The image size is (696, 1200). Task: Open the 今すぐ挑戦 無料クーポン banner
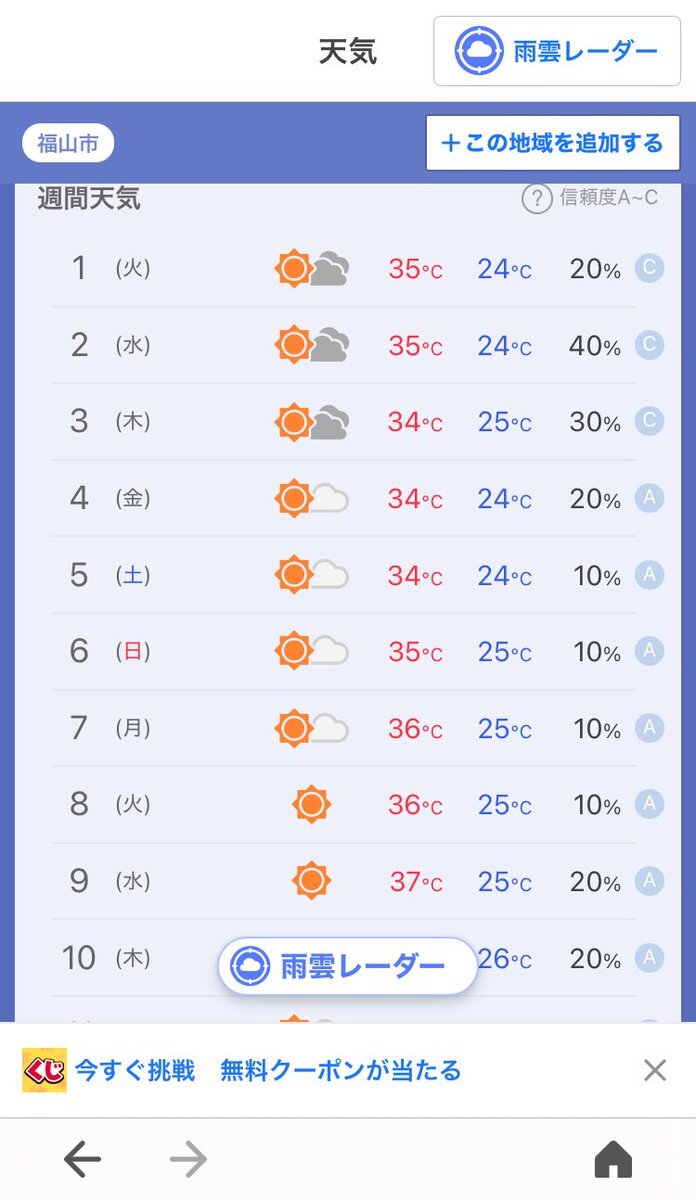coord(242,1071)
